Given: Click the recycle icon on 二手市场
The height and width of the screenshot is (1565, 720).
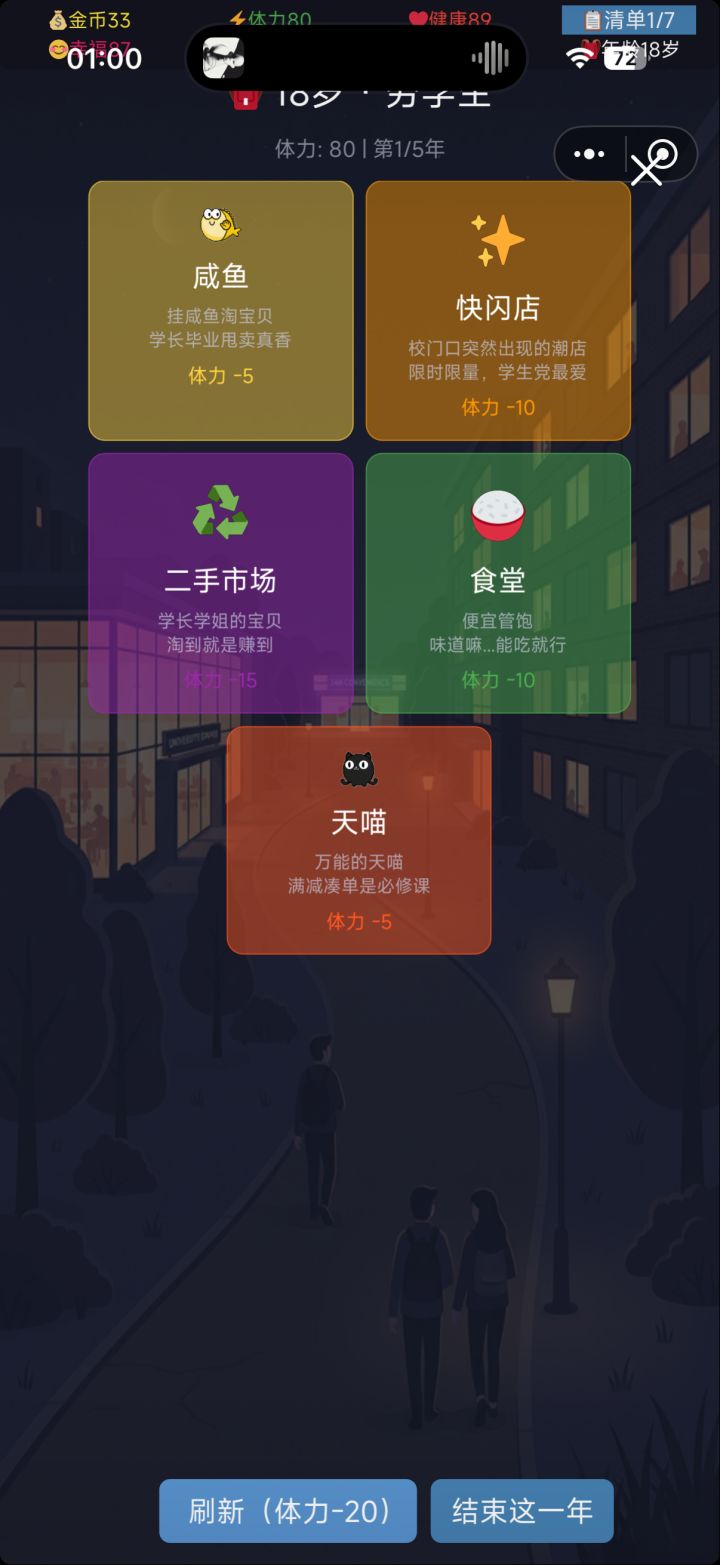Looking at the screenshot, I should click(220, 511).
